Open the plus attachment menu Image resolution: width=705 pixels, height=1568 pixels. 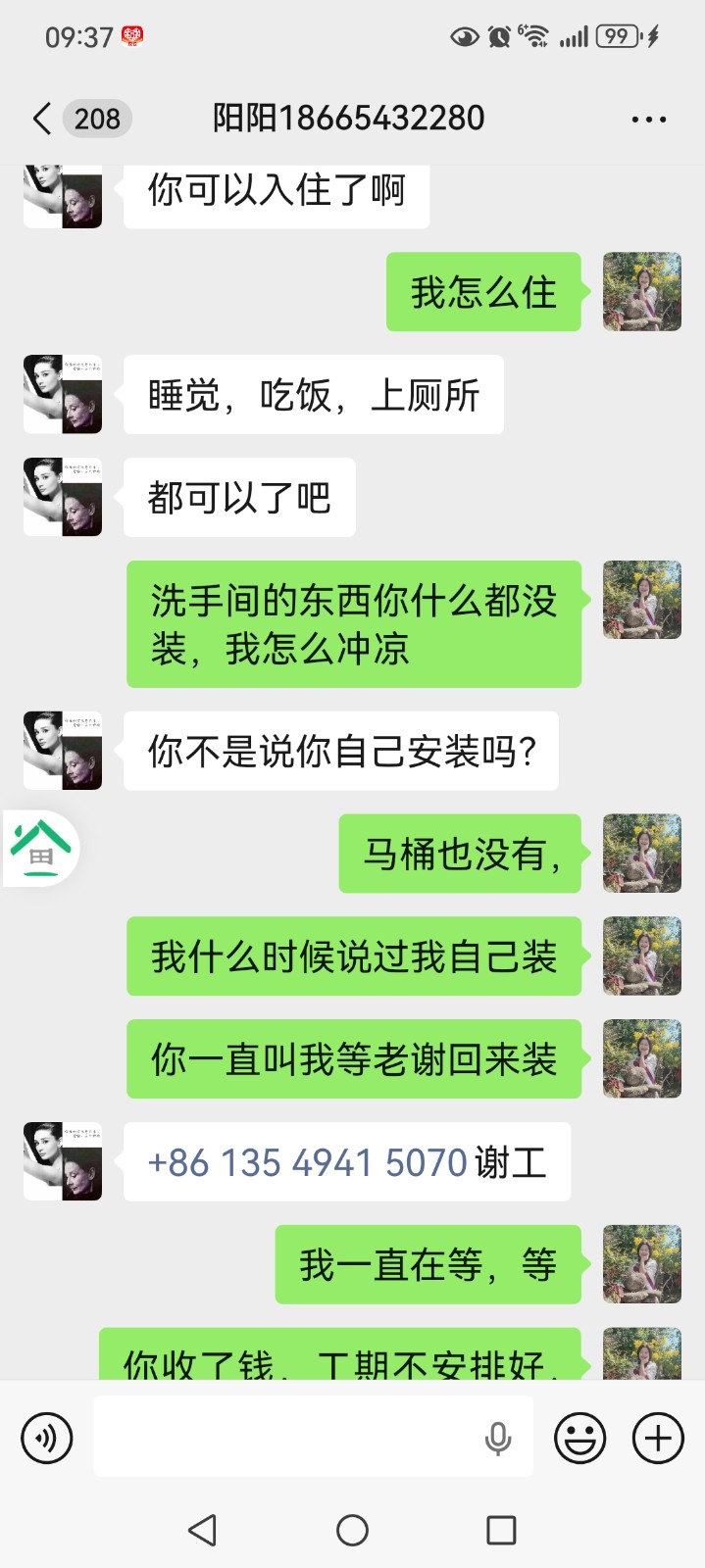pyautogui.click(x=658, y=1438)
